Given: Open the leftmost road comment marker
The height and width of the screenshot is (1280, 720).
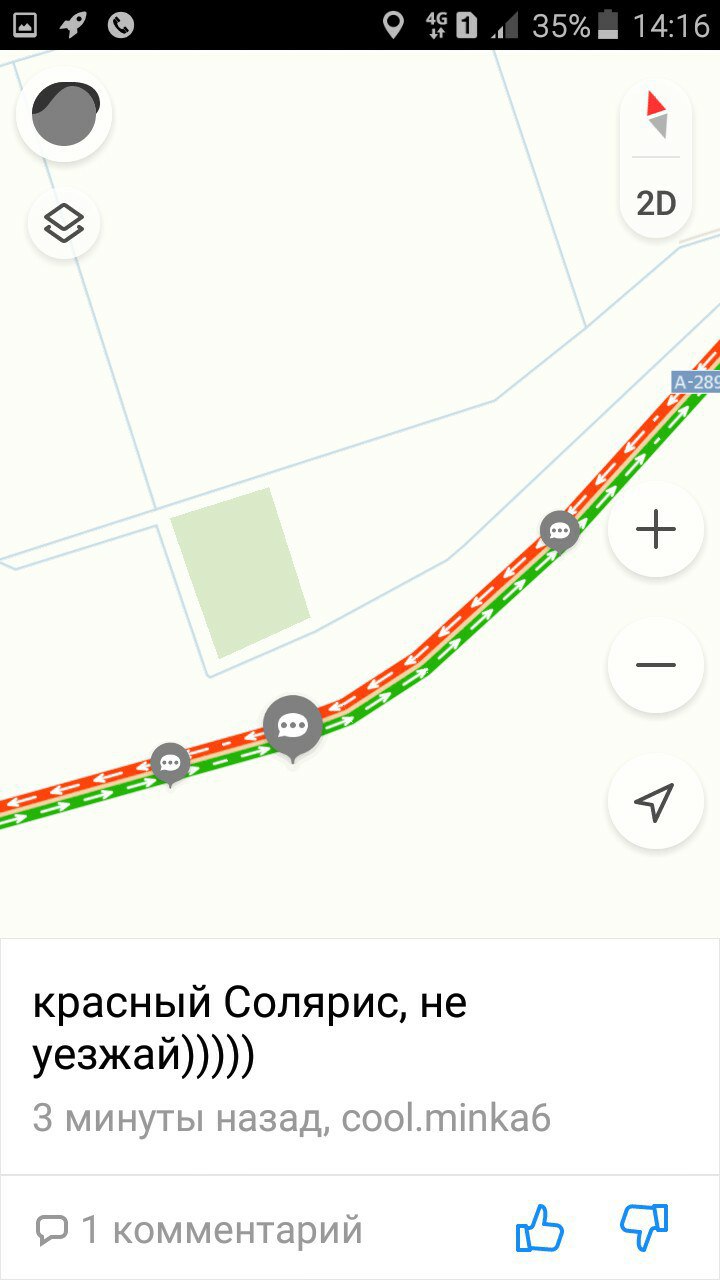Looking at the screenshot, I should click(x=170, y=764).
